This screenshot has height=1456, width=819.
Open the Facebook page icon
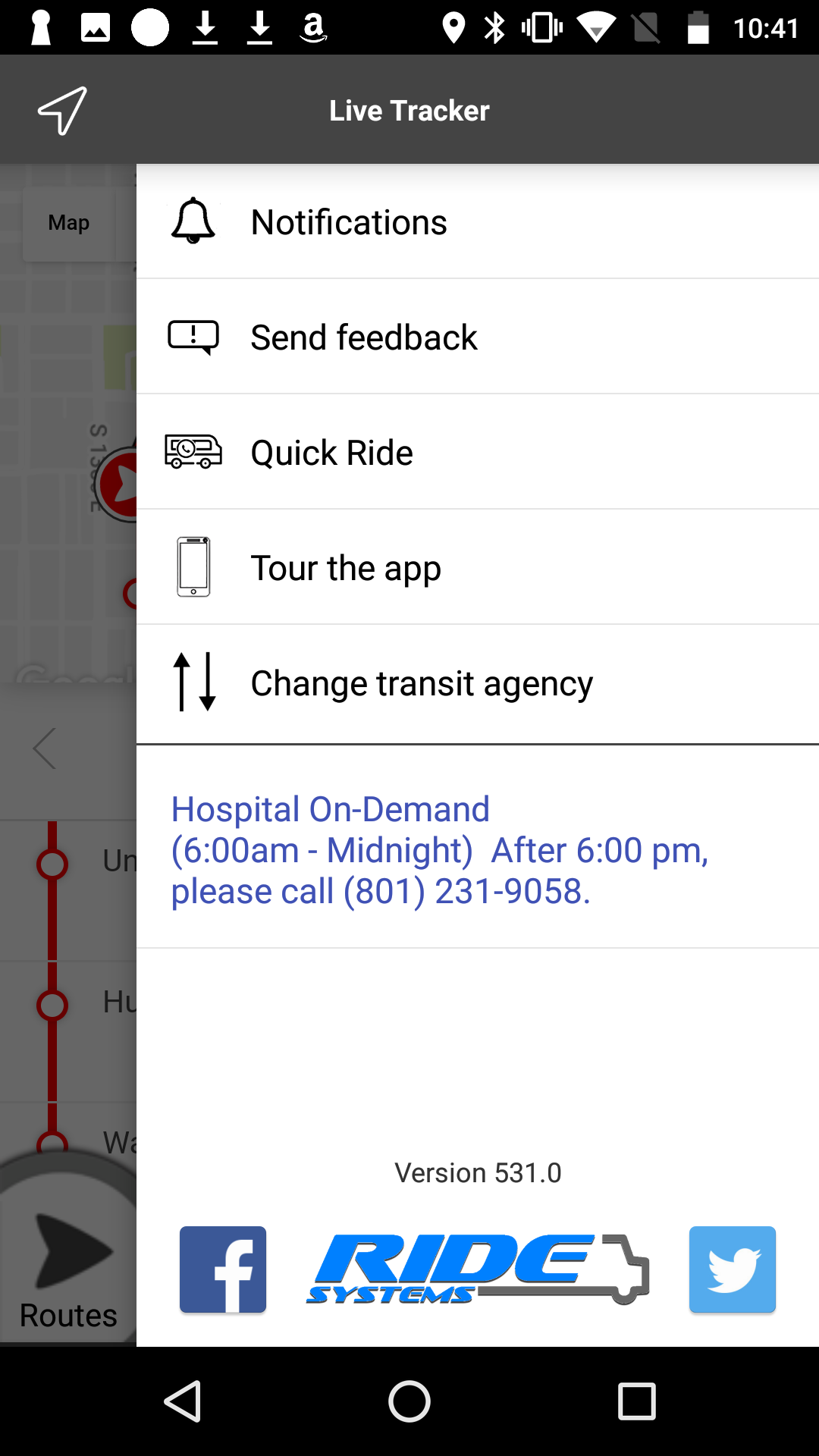(223, 1269)
